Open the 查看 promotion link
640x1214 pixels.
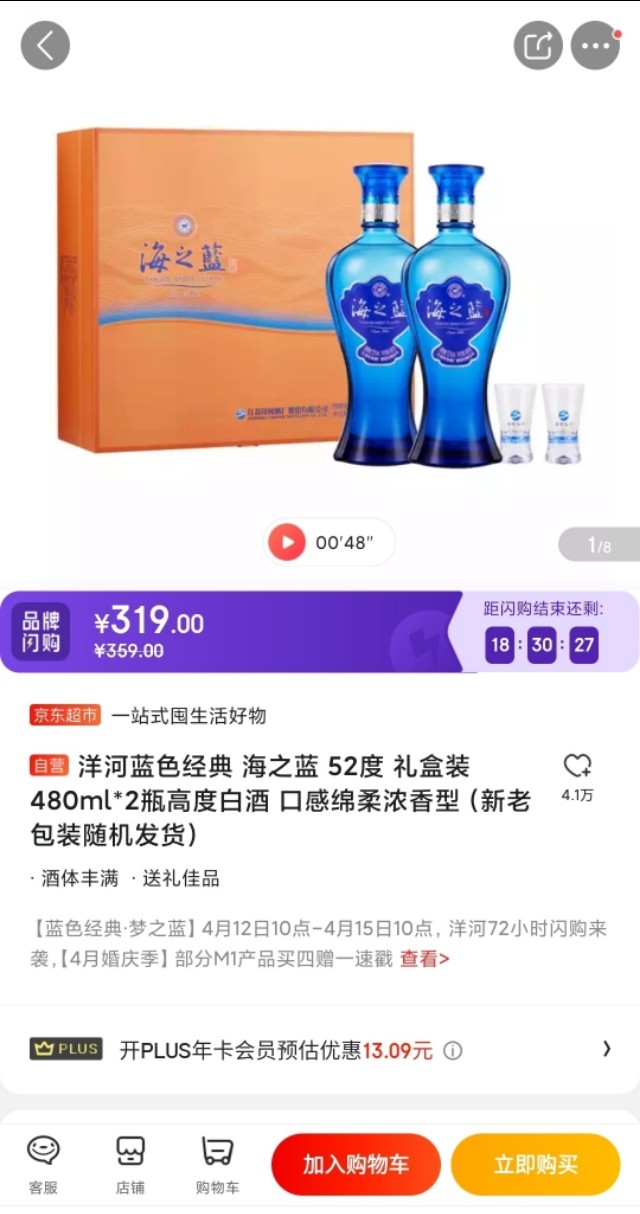pos(425,959)
